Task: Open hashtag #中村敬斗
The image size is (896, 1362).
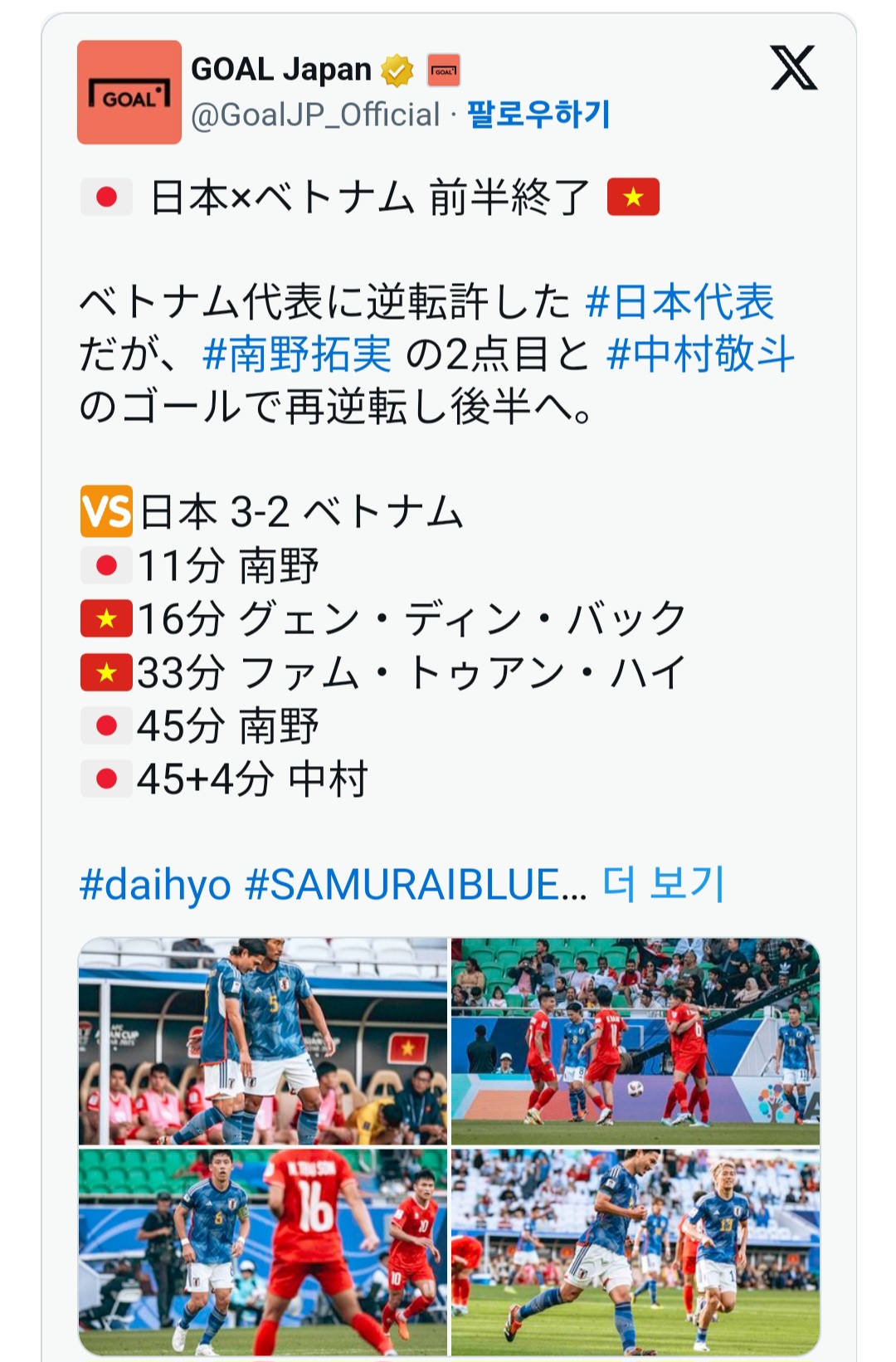Action: (700, 354)
